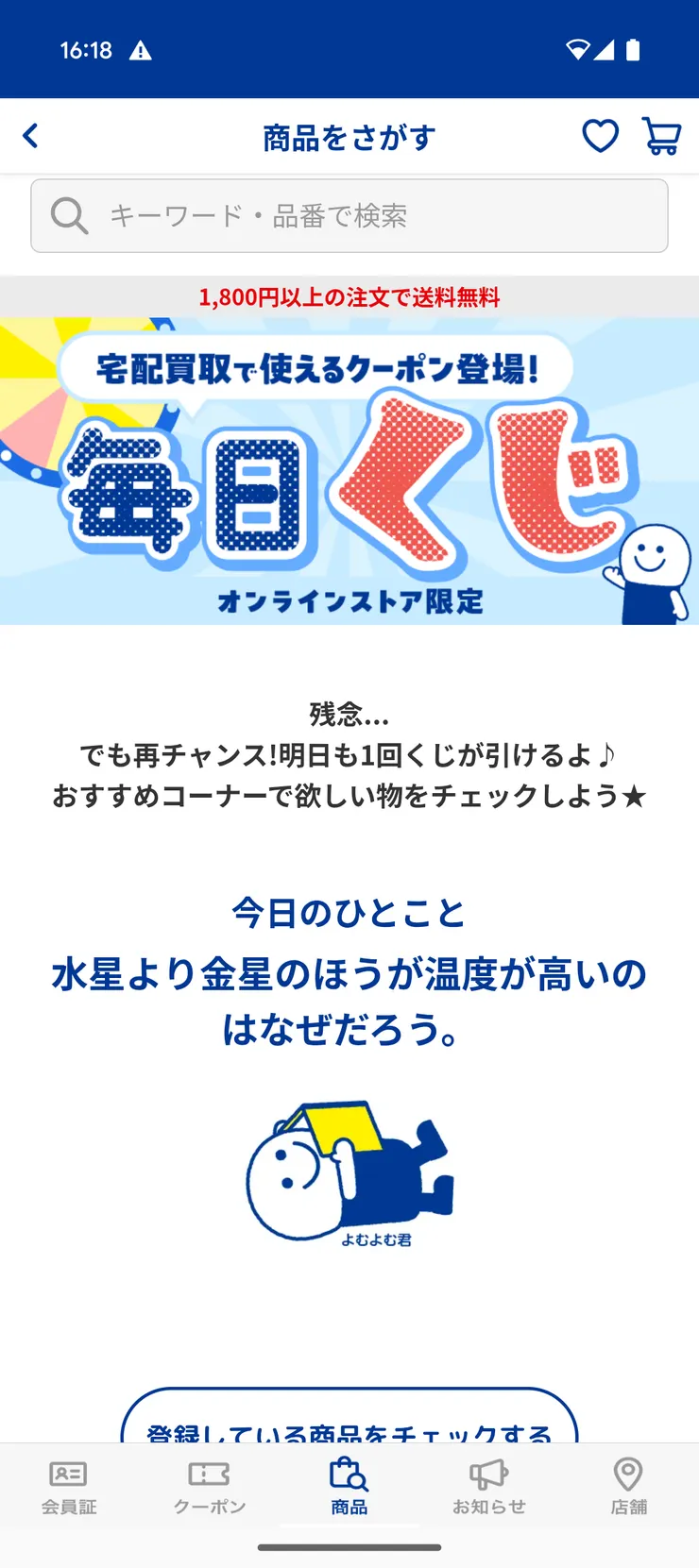Tap the warning triangle in the status bar
This screenshot has width=699, height=1568.
click(x=142, y=49)
